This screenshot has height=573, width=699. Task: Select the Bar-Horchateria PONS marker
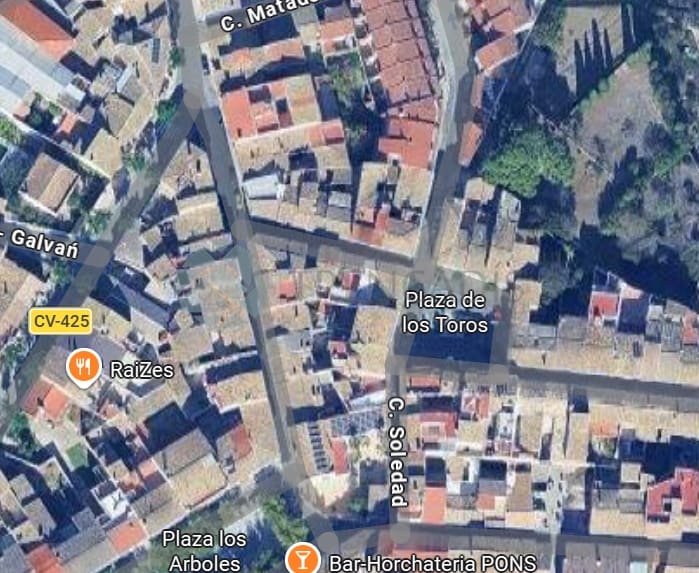302,560
